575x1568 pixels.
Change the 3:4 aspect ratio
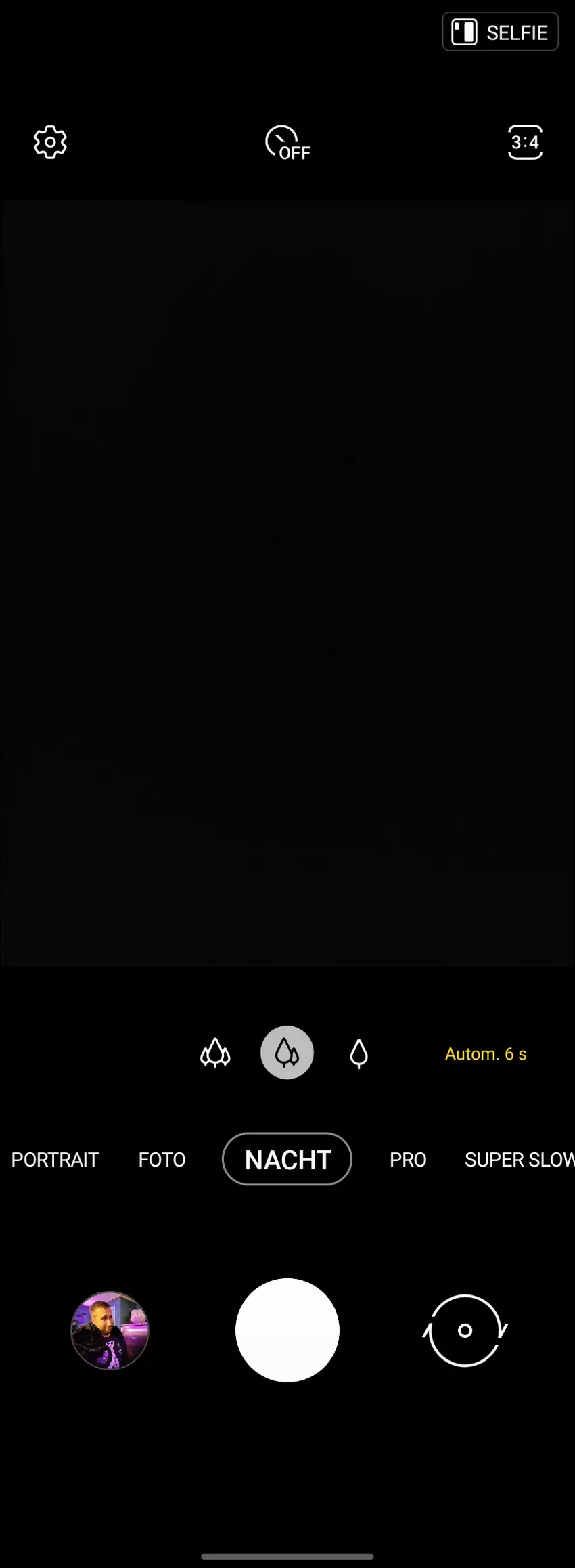coord(525,142)
